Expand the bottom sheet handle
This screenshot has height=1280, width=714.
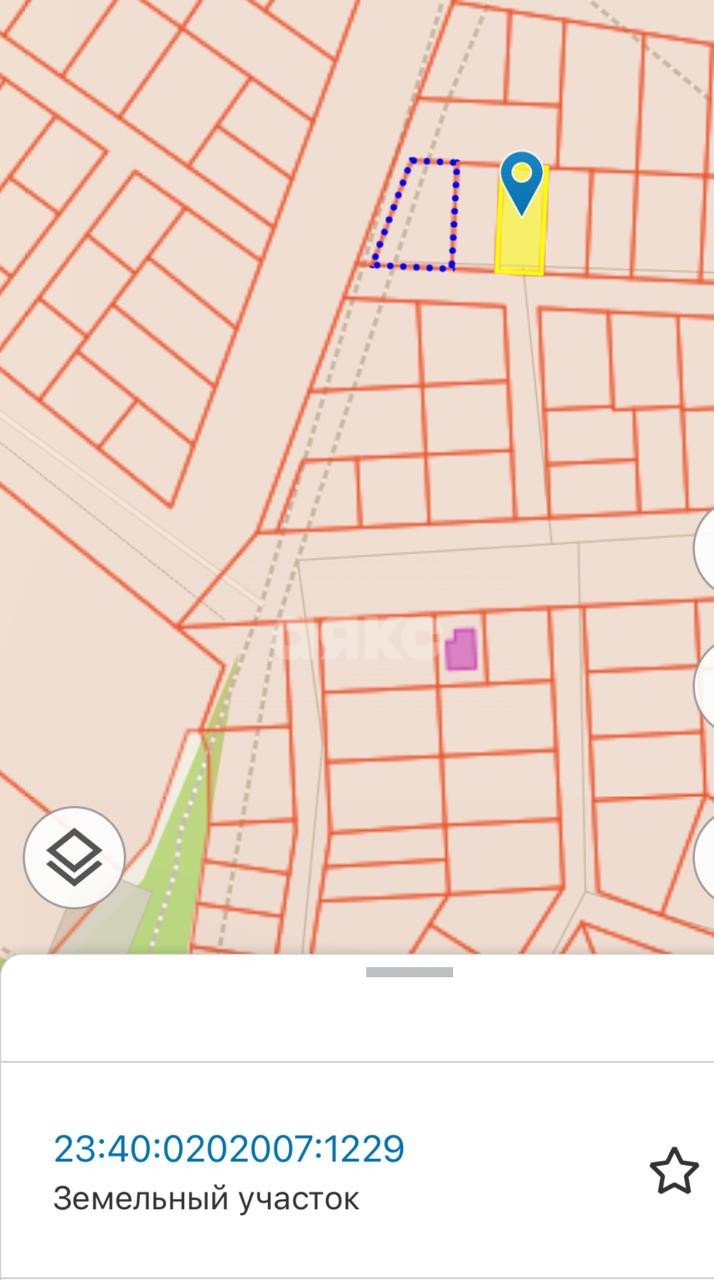(x=409, y=972)
